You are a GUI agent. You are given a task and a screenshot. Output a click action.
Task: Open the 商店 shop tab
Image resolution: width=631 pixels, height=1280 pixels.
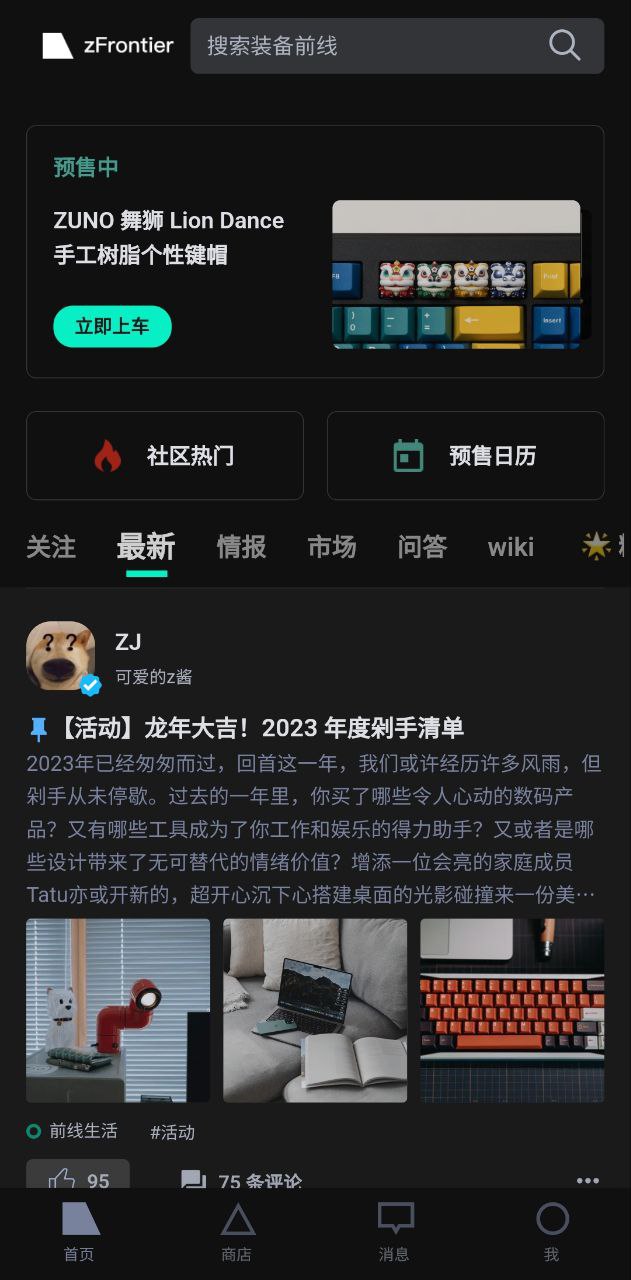click(237, 1232)
